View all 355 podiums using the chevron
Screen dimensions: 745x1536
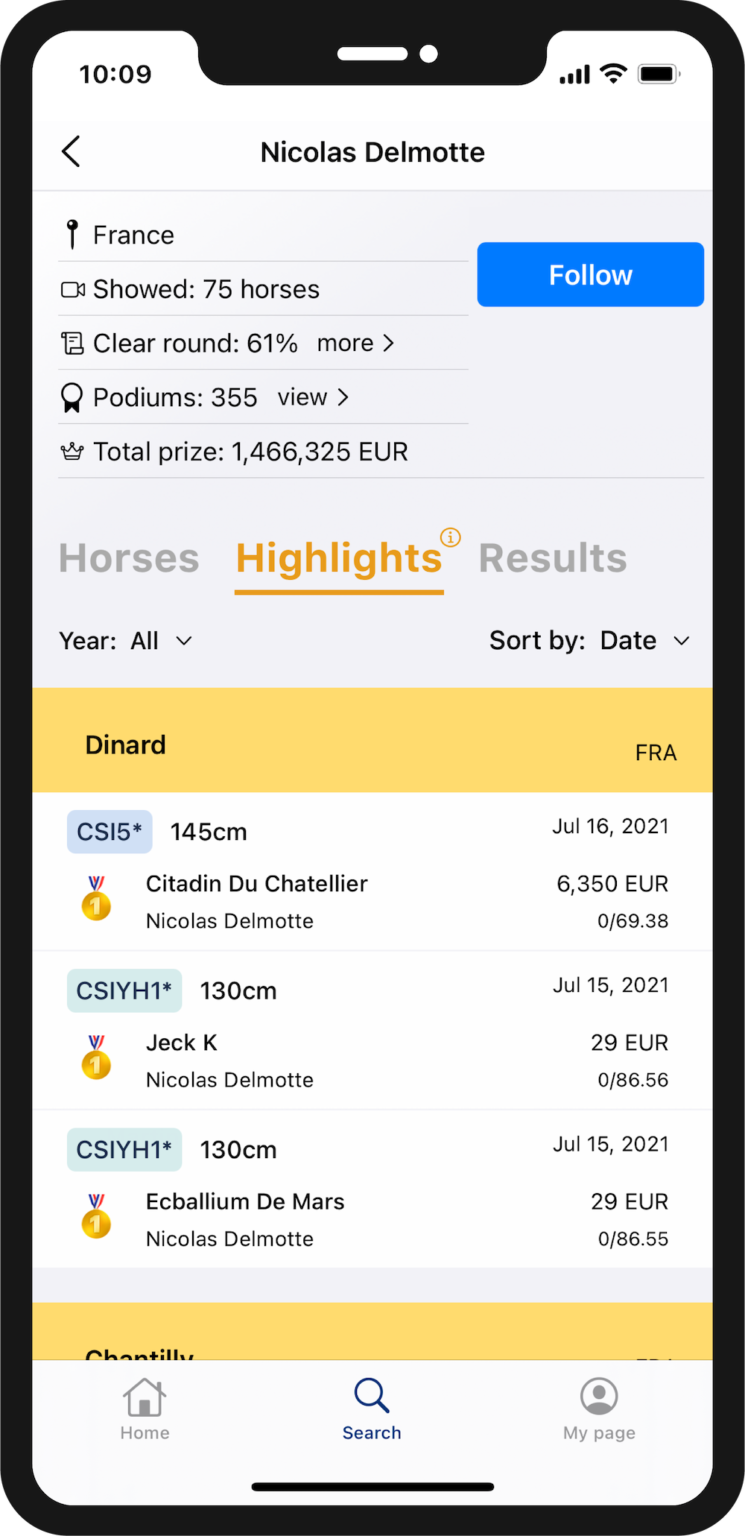pyautogui.click(x=313, y=397)
